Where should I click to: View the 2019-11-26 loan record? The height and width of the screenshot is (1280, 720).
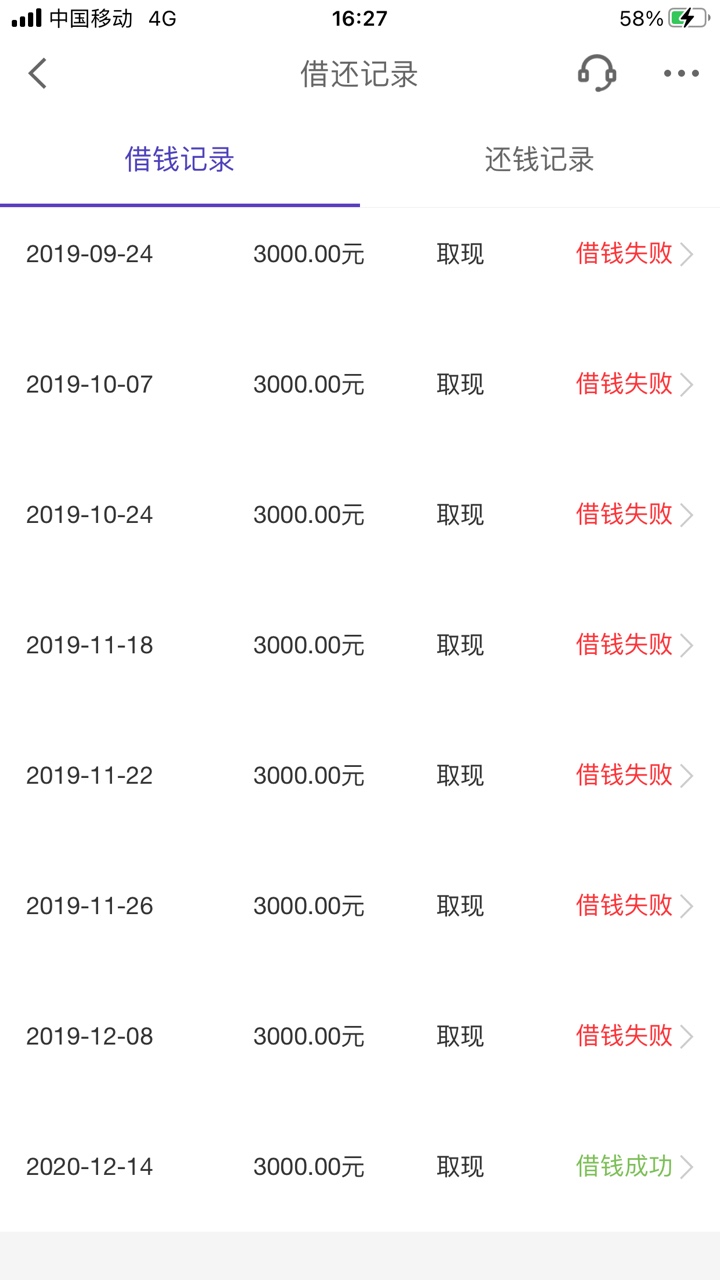pyautogui.click(x=360, y=906)
